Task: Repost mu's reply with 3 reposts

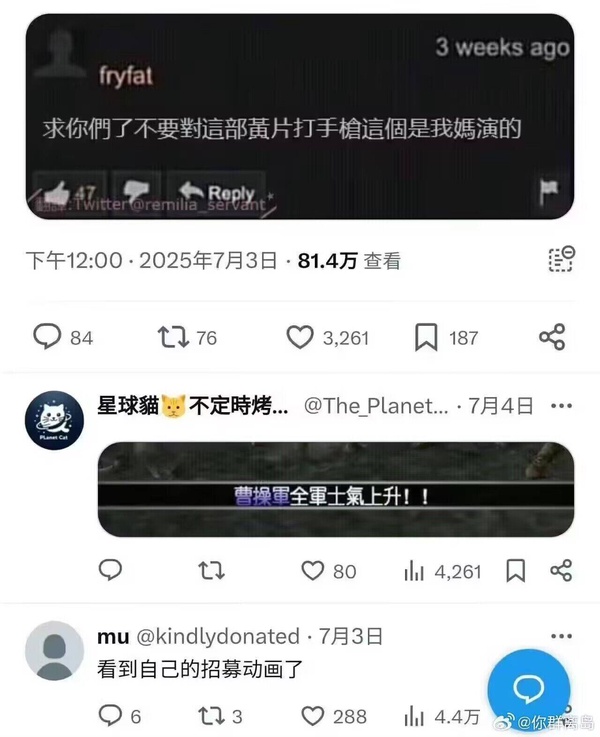Action: pos(211,716)
